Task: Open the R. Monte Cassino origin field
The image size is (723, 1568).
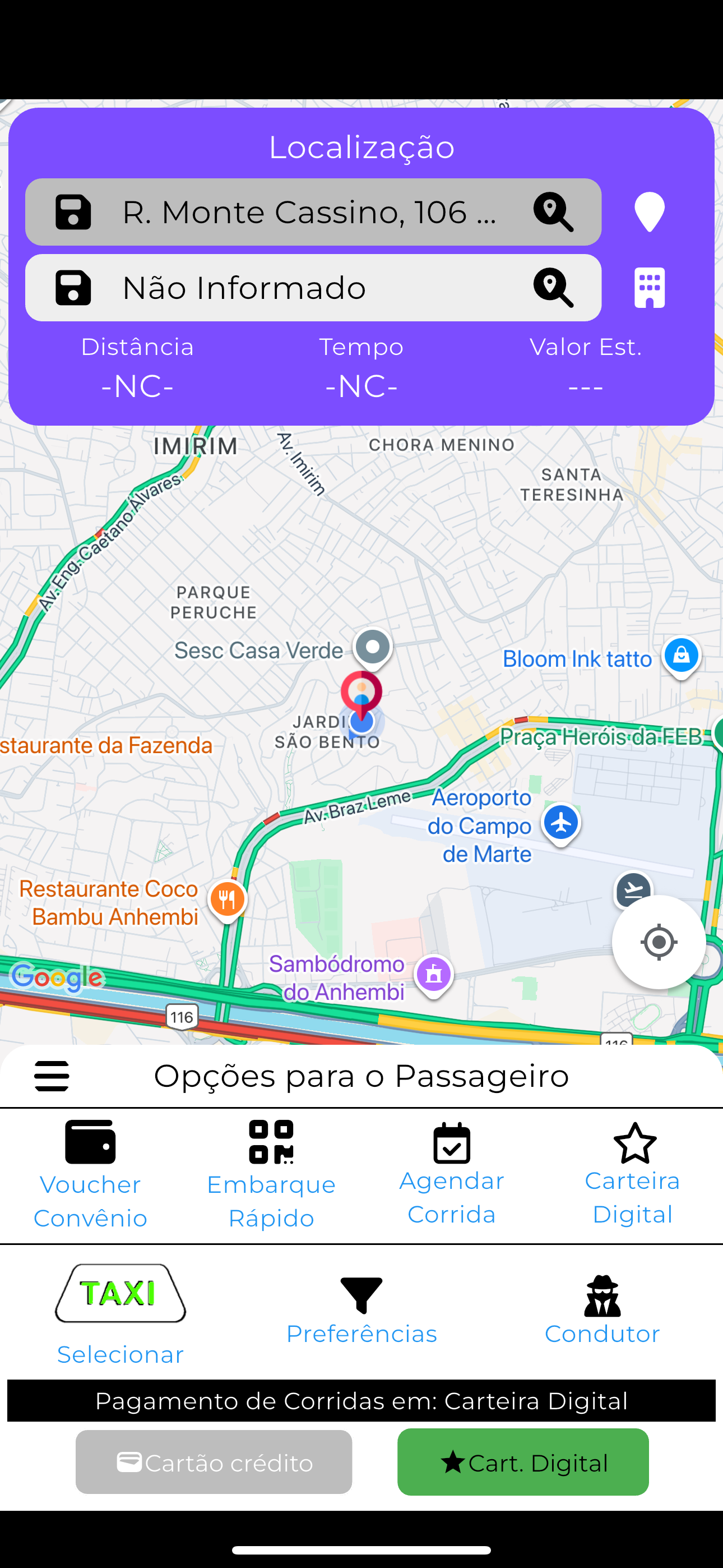Action: (313, 212)
